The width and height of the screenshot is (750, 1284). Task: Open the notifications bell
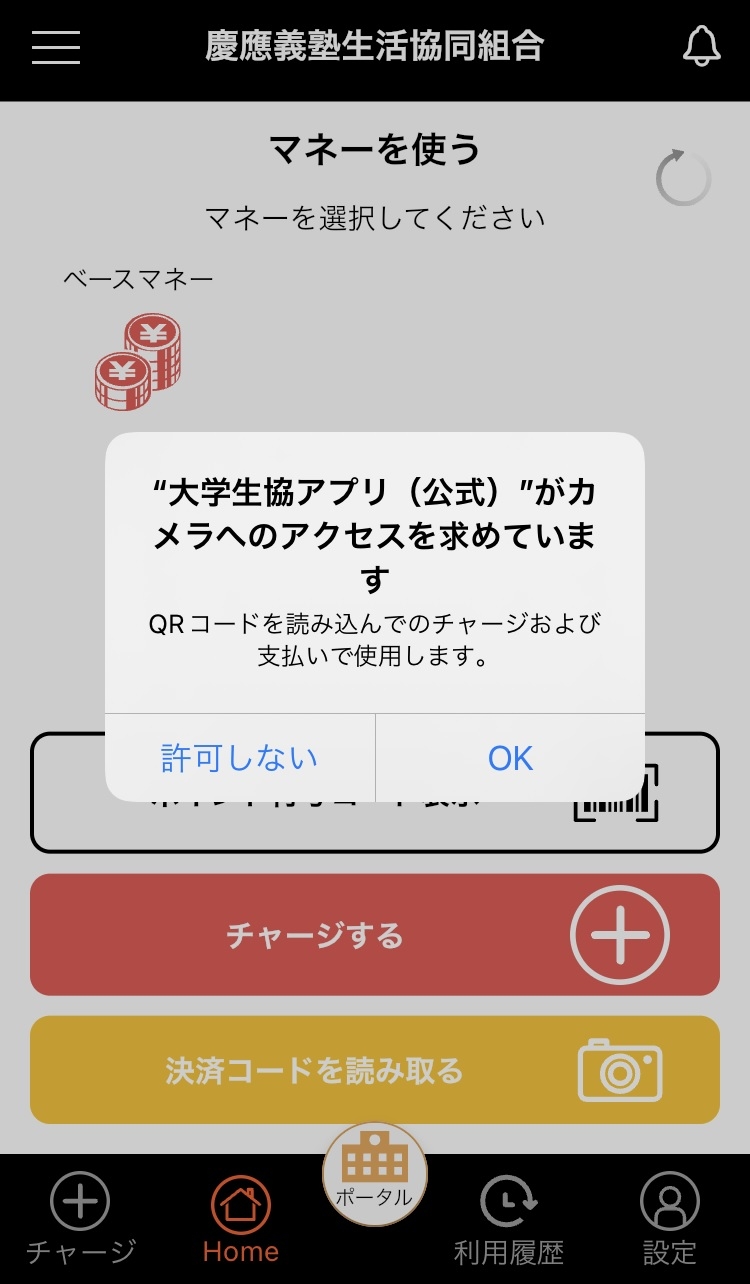pos(701,46)
